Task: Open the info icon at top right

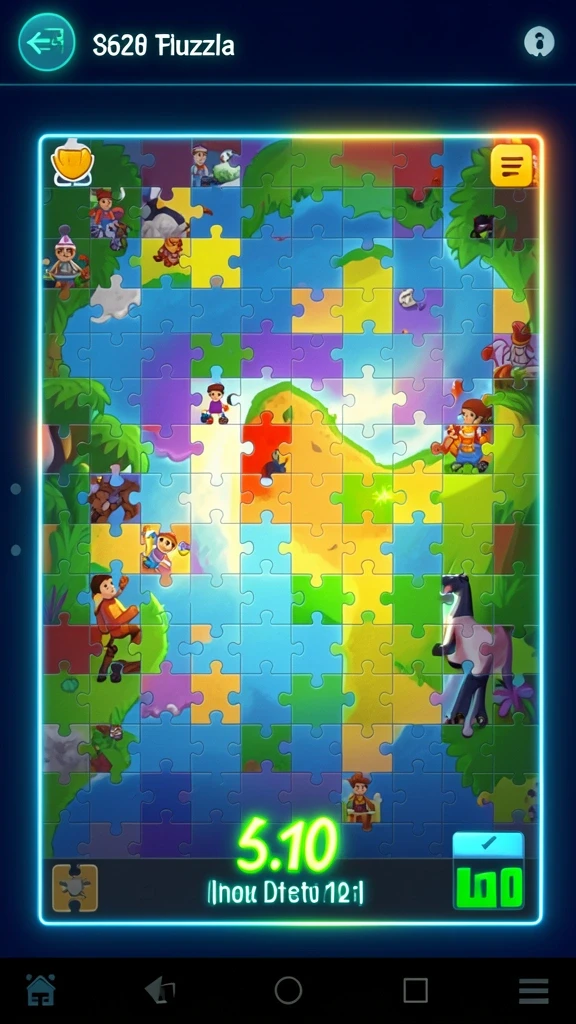Action: (x=539, y=42)
